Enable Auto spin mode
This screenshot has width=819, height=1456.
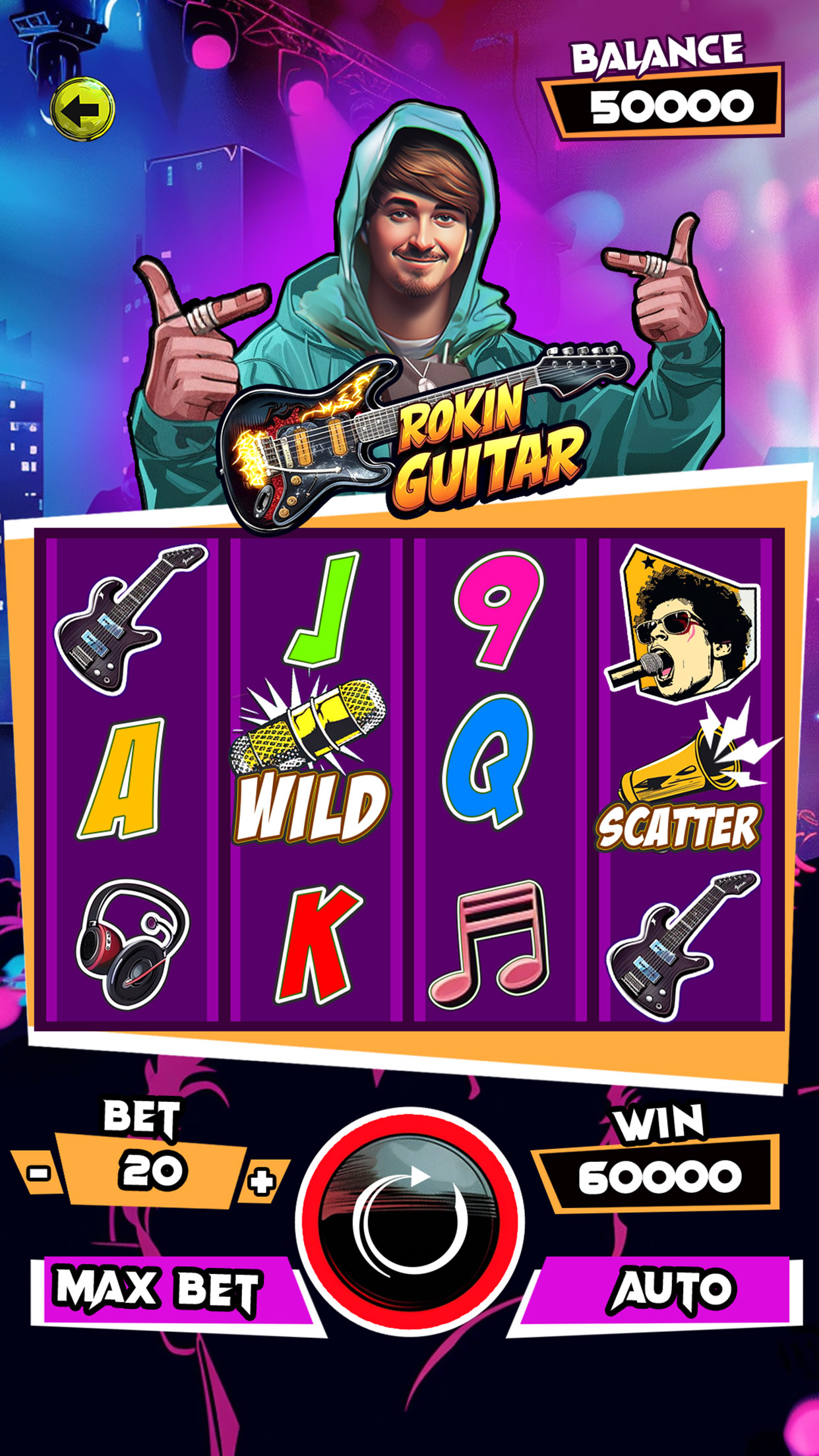(666, 1289)
